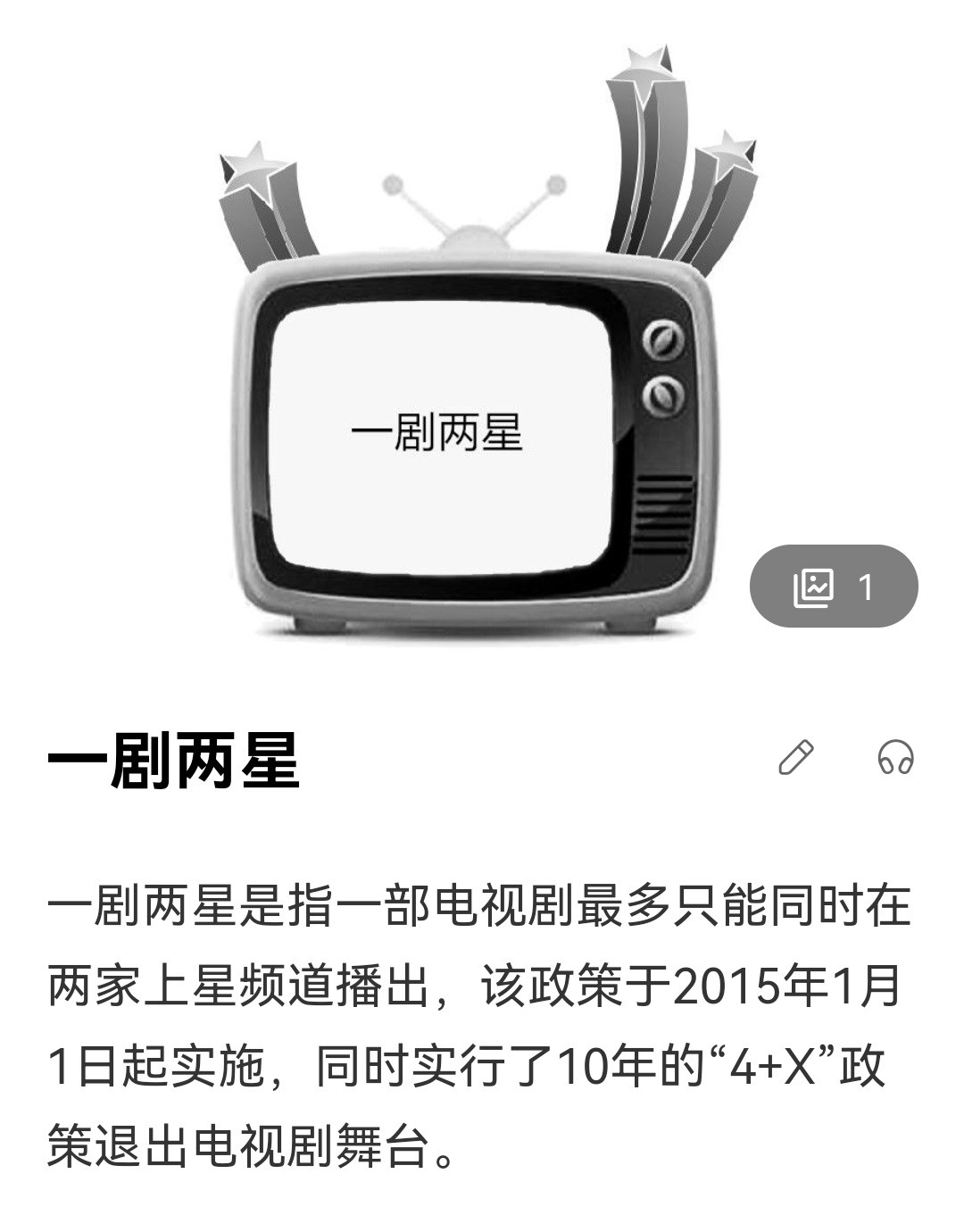Open the image gallery counter button

coord(834,587)
